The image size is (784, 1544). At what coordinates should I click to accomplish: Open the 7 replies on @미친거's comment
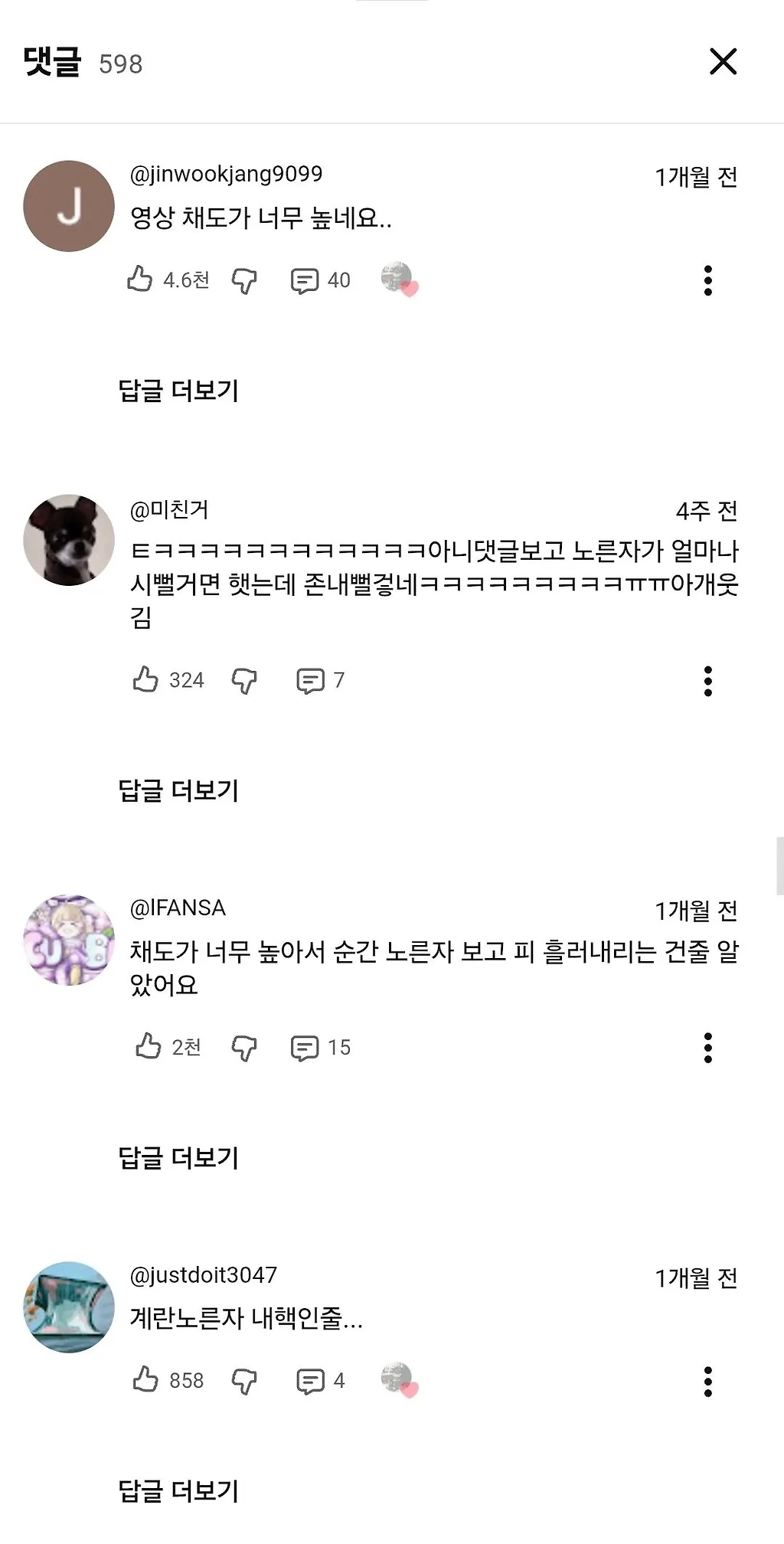click(x=310, y=680)
